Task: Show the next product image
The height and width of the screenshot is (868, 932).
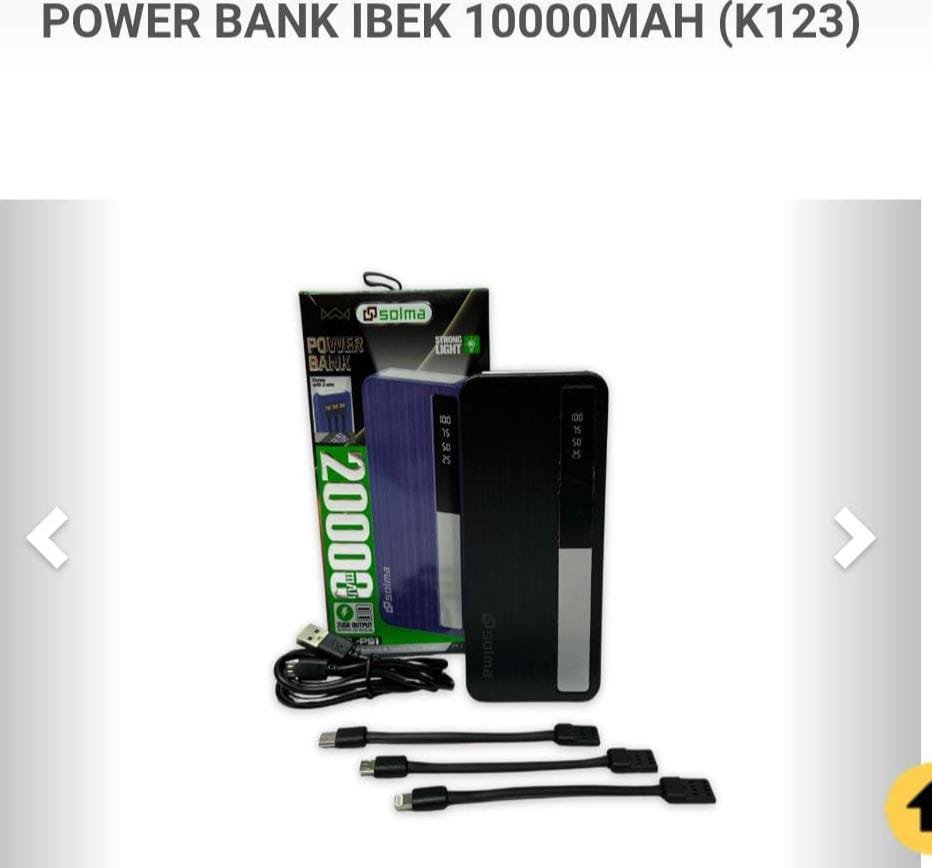Action: pos(854,537)
